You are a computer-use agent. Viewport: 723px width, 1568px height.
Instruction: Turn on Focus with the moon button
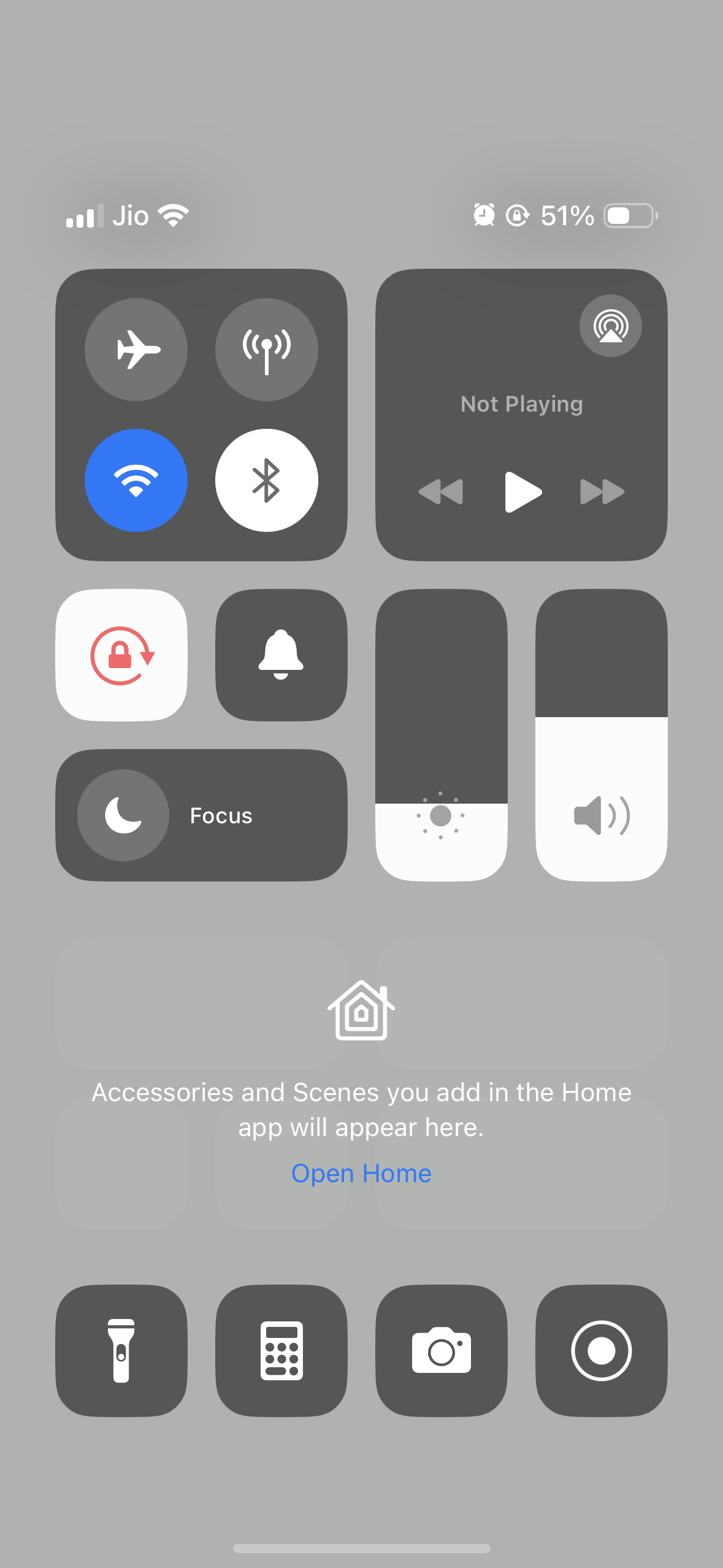point(123,815)
